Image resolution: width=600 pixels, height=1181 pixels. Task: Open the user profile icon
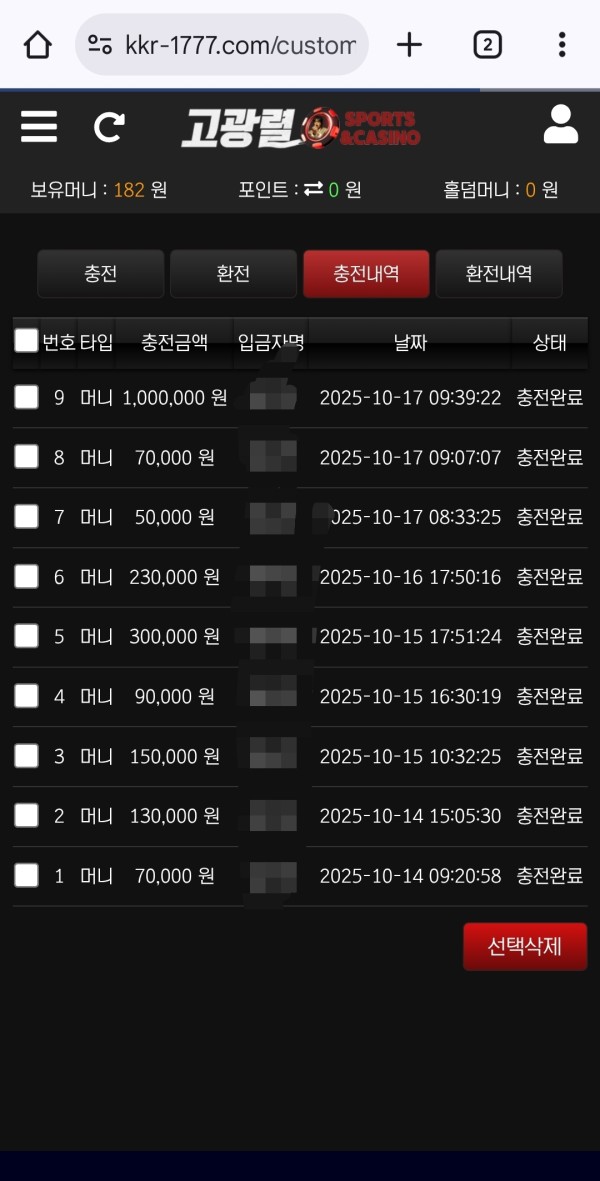(x=560, y=125)
